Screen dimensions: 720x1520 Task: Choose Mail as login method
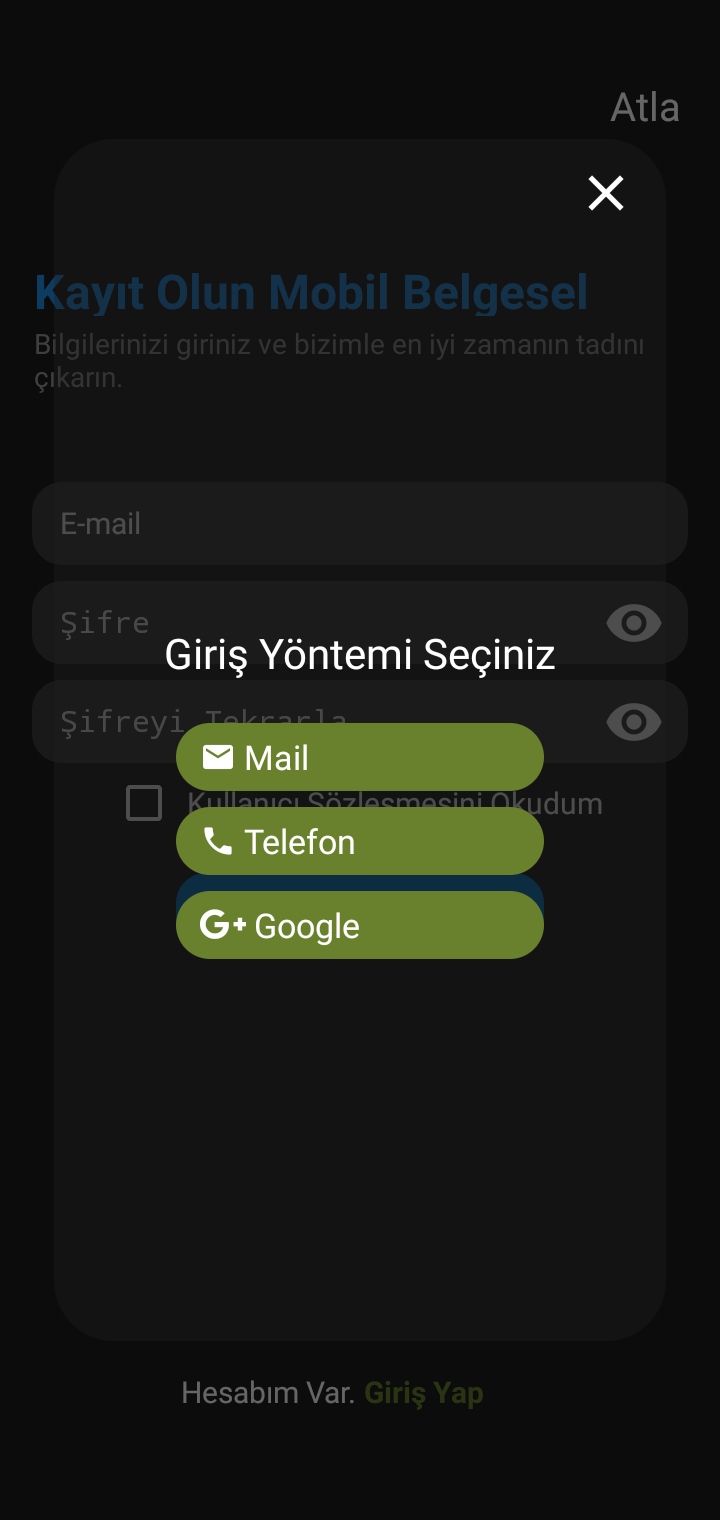[x=360, y=757]
